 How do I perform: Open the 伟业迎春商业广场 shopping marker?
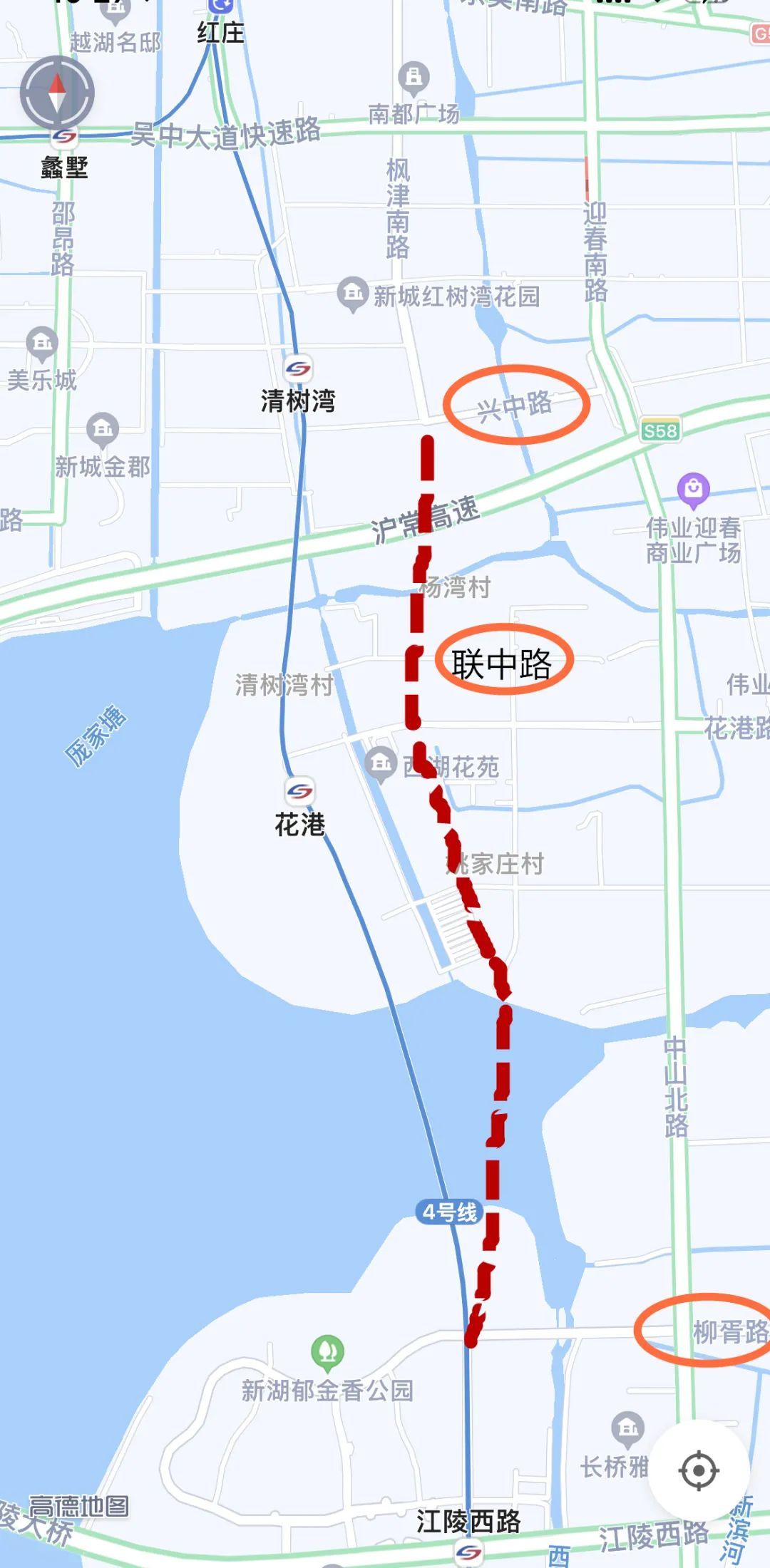[693, 489]
